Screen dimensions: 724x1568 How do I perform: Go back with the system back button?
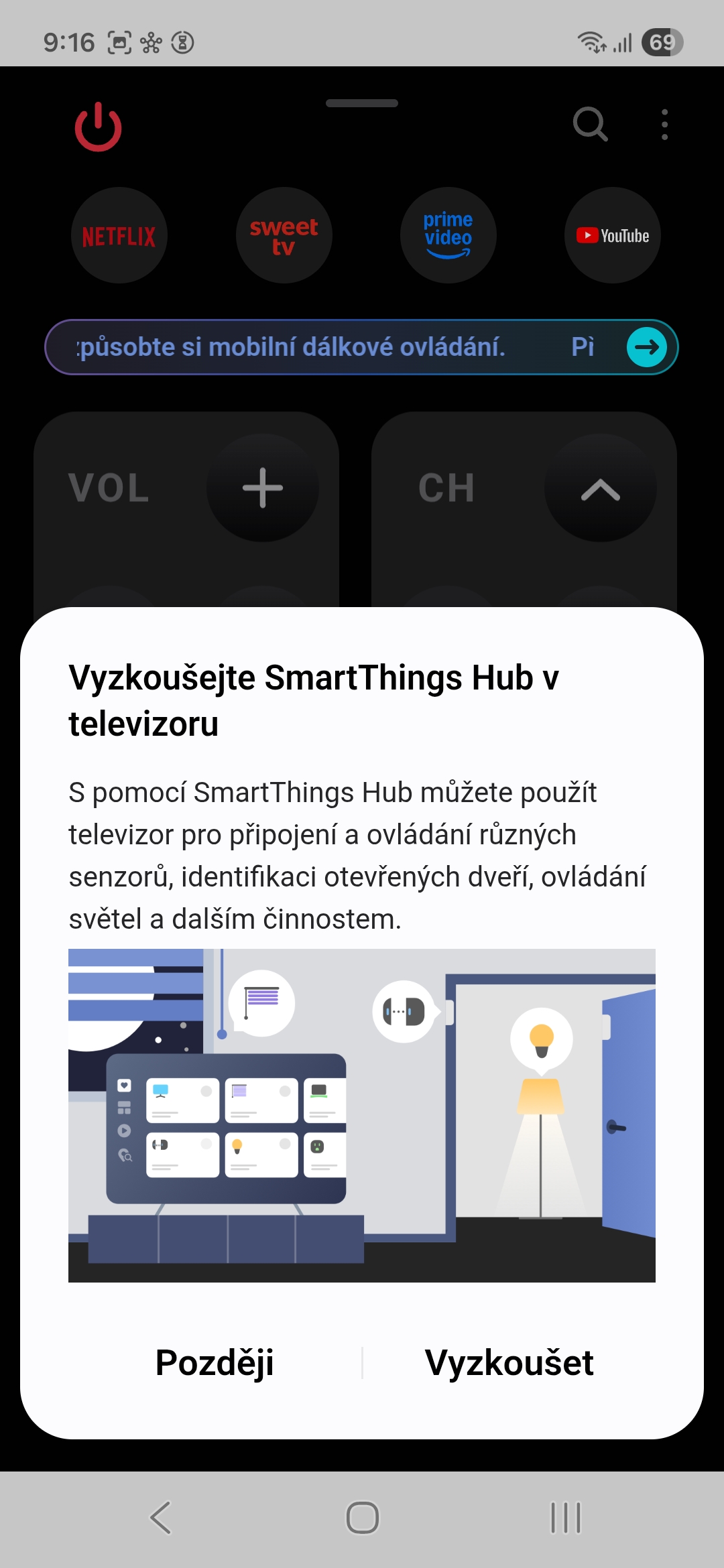(161, 1518)
